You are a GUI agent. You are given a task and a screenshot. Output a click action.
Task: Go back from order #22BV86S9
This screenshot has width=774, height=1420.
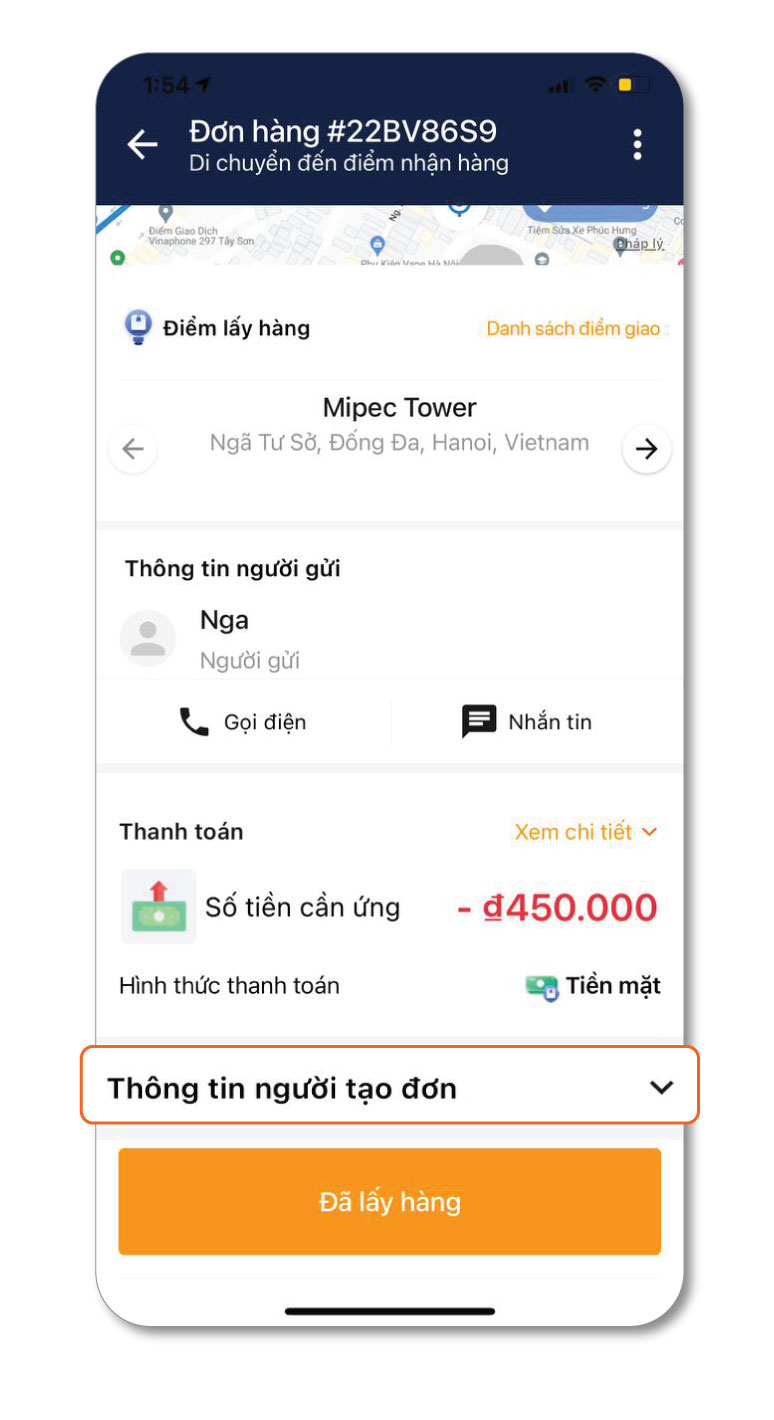coord(142,145)
